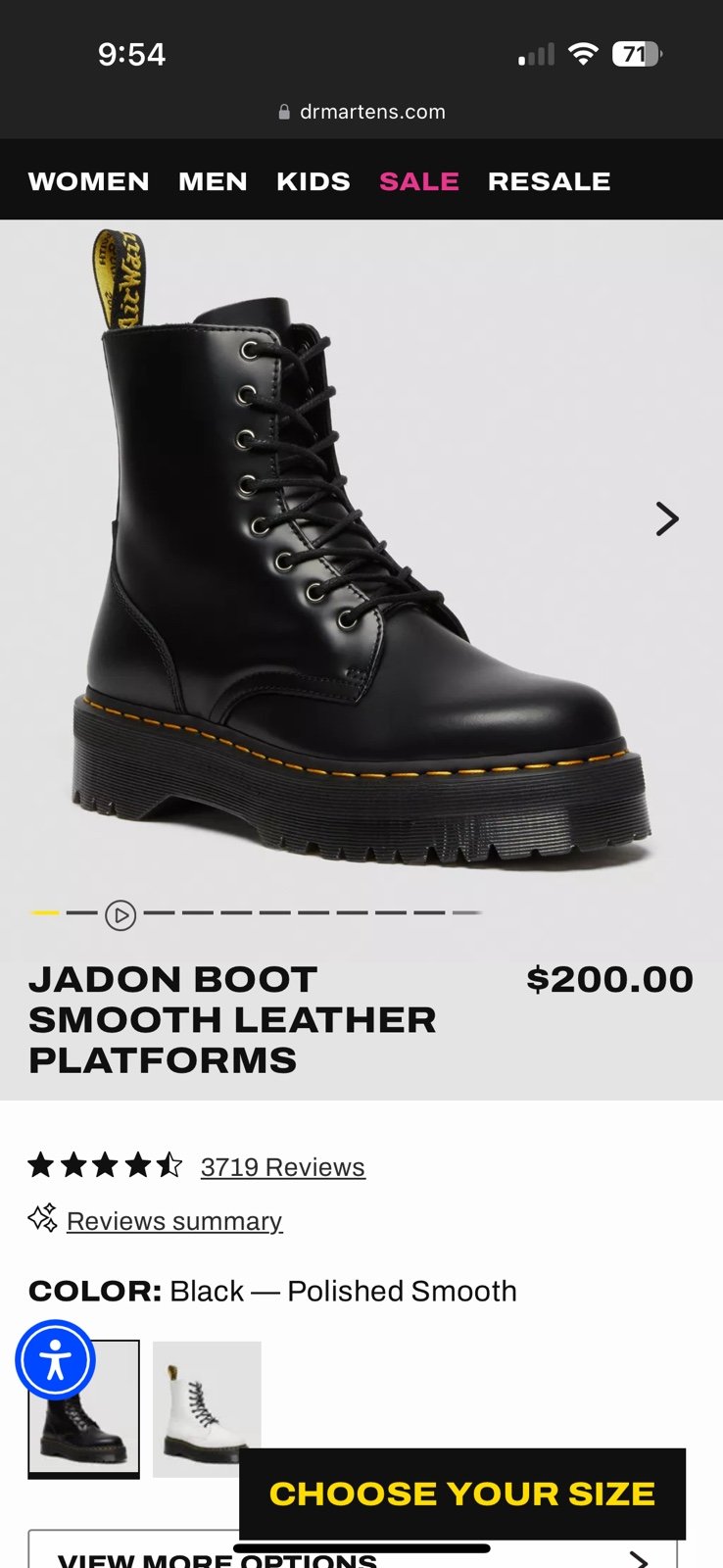723x1568 pixels.
Task: Switch to the RESALE section
Action: [550, 181]
